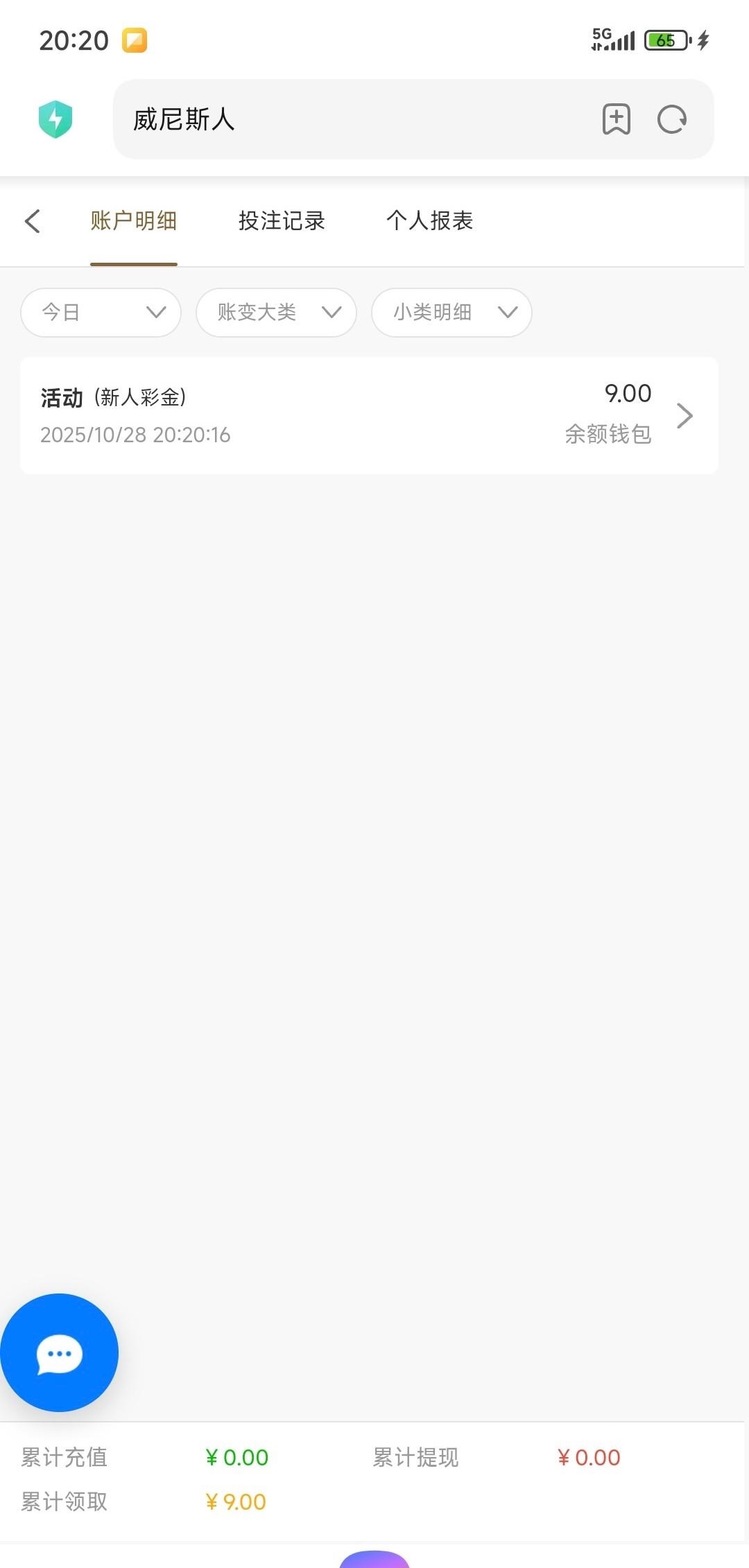The image size is (749, 1568).
Task: Go back using the left arrow
Action: coord(33,221)
